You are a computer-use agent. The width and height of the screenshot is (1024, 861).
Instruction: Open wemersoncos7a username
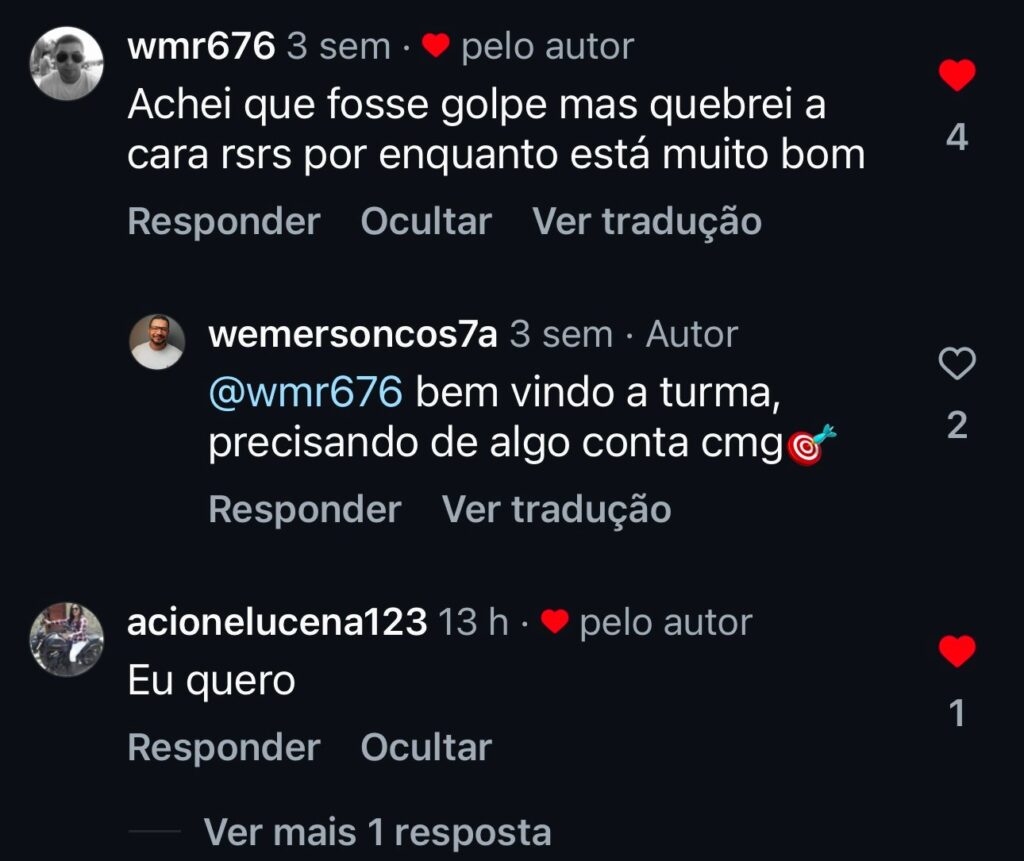click(352, 335)
